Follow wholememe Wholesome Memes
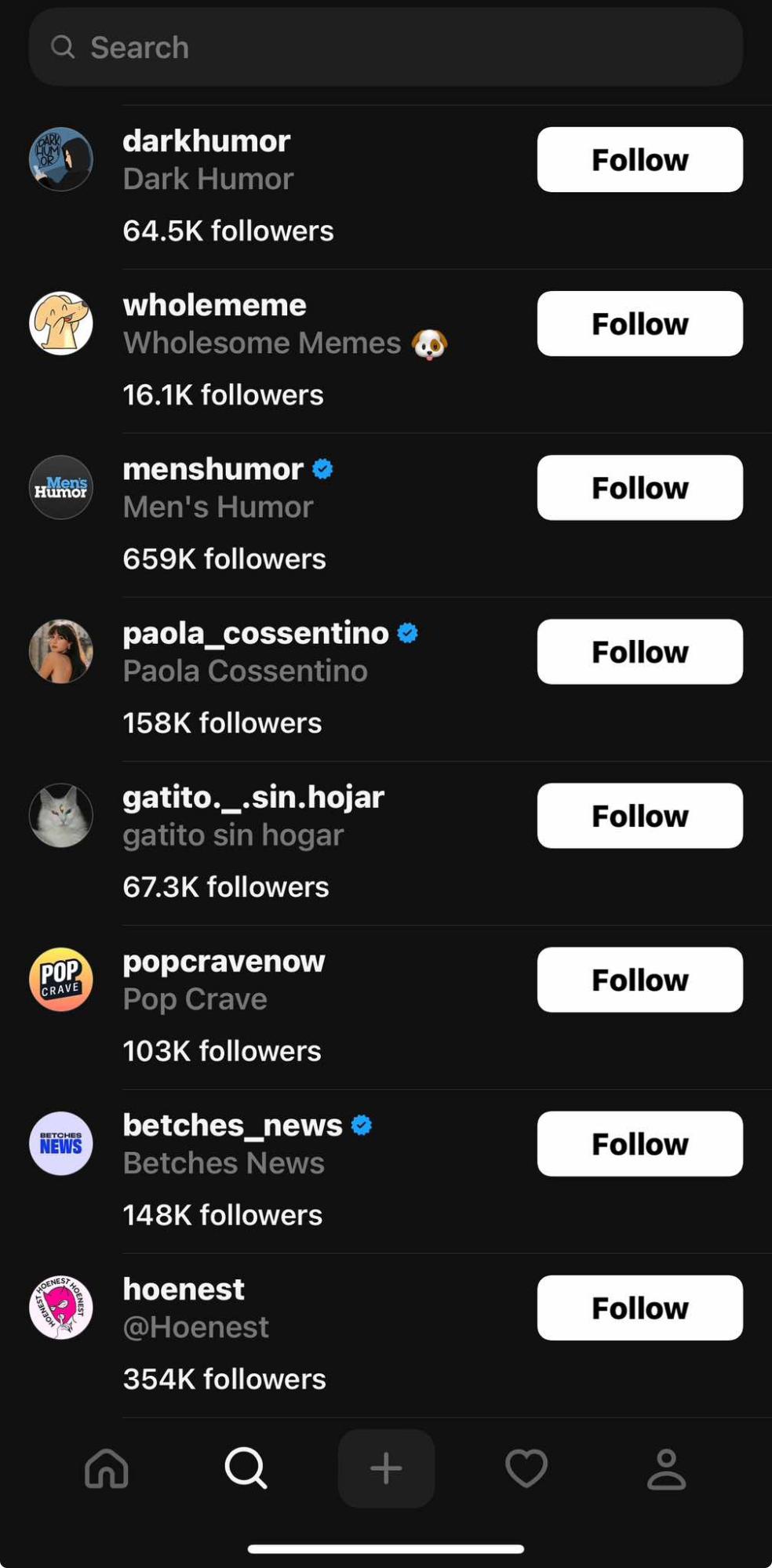 click(x=639, y=323)
